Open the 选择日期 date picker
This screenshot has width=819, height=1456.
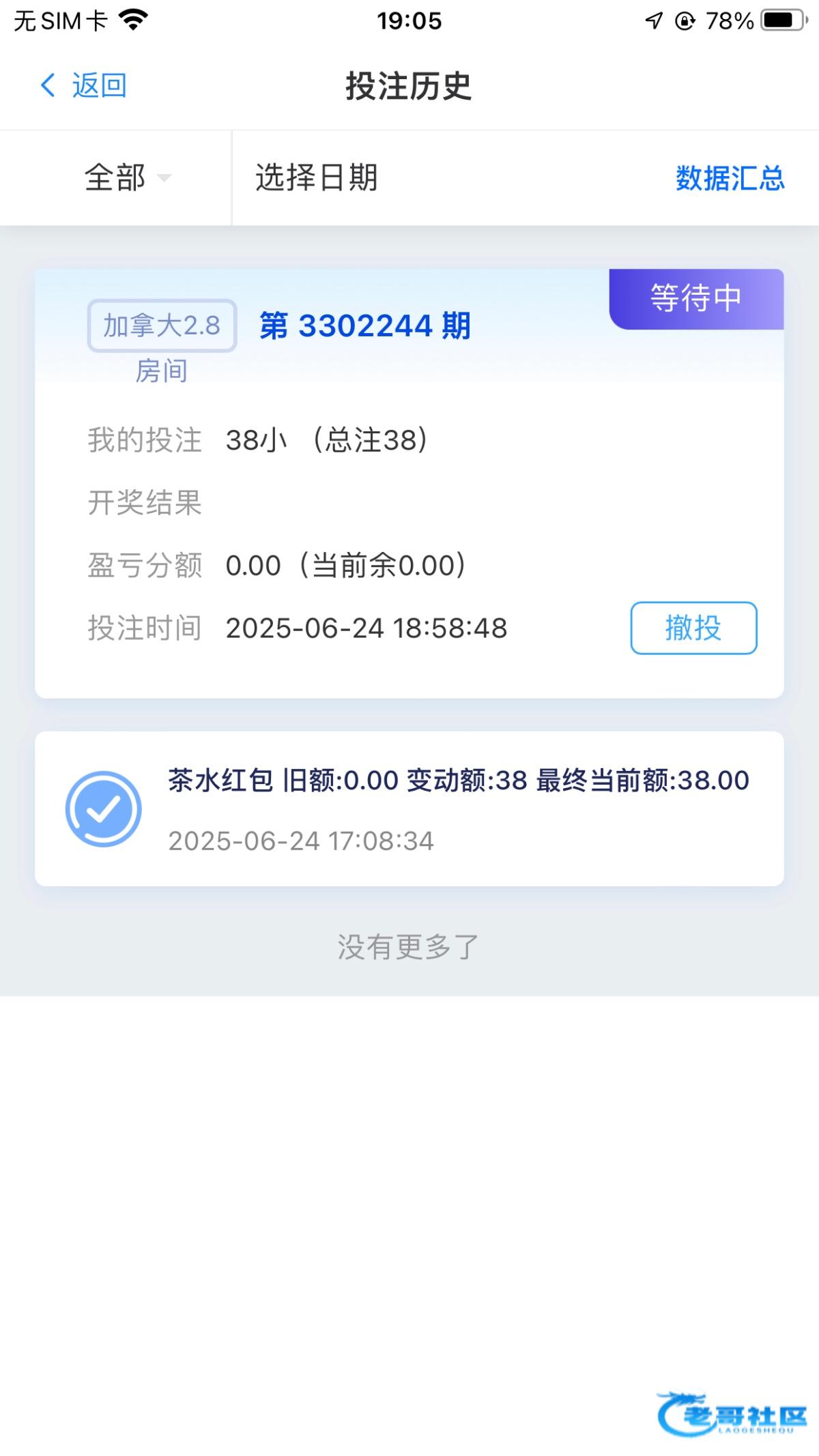[317, 178]
